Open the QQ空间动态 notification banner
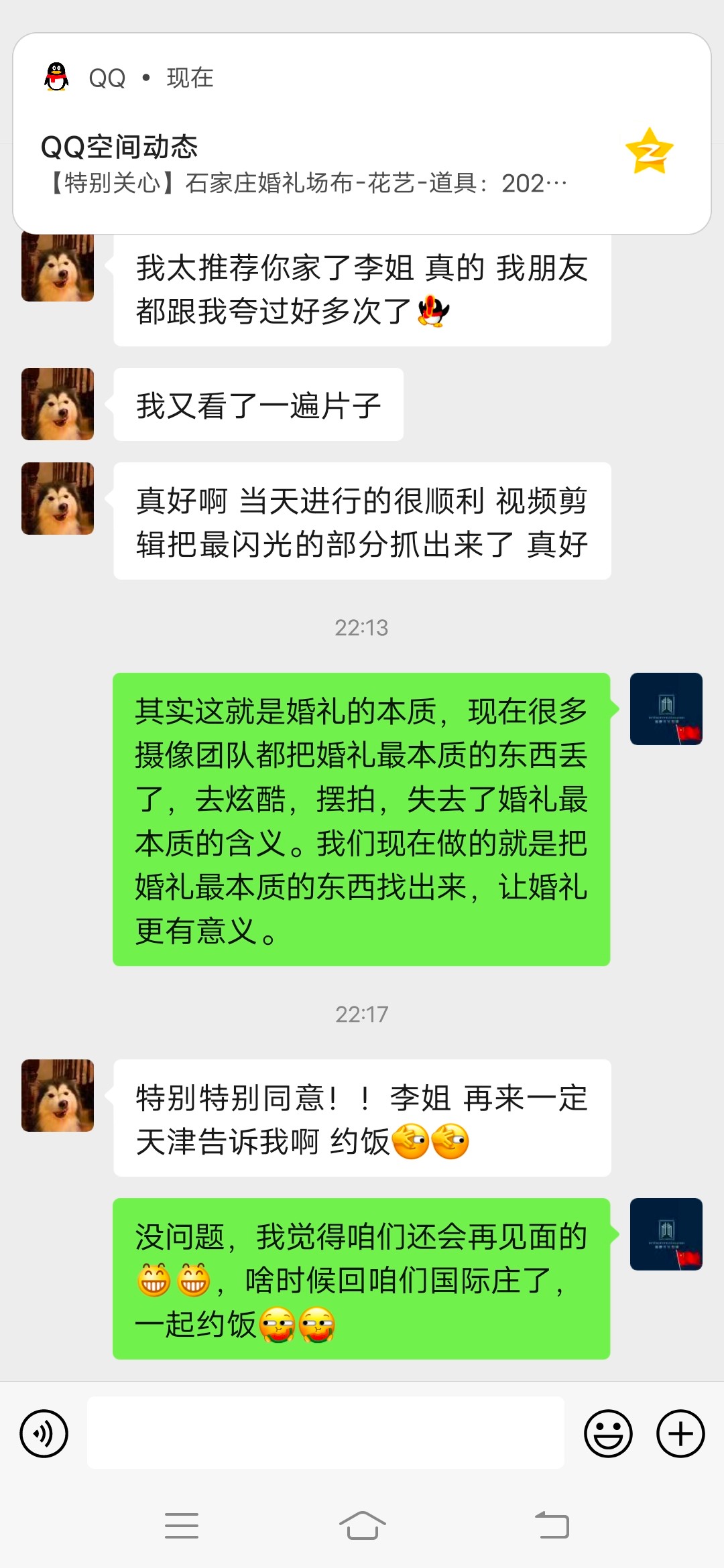The width and height of the screenshot is (724, 1568). click(362, 133)
